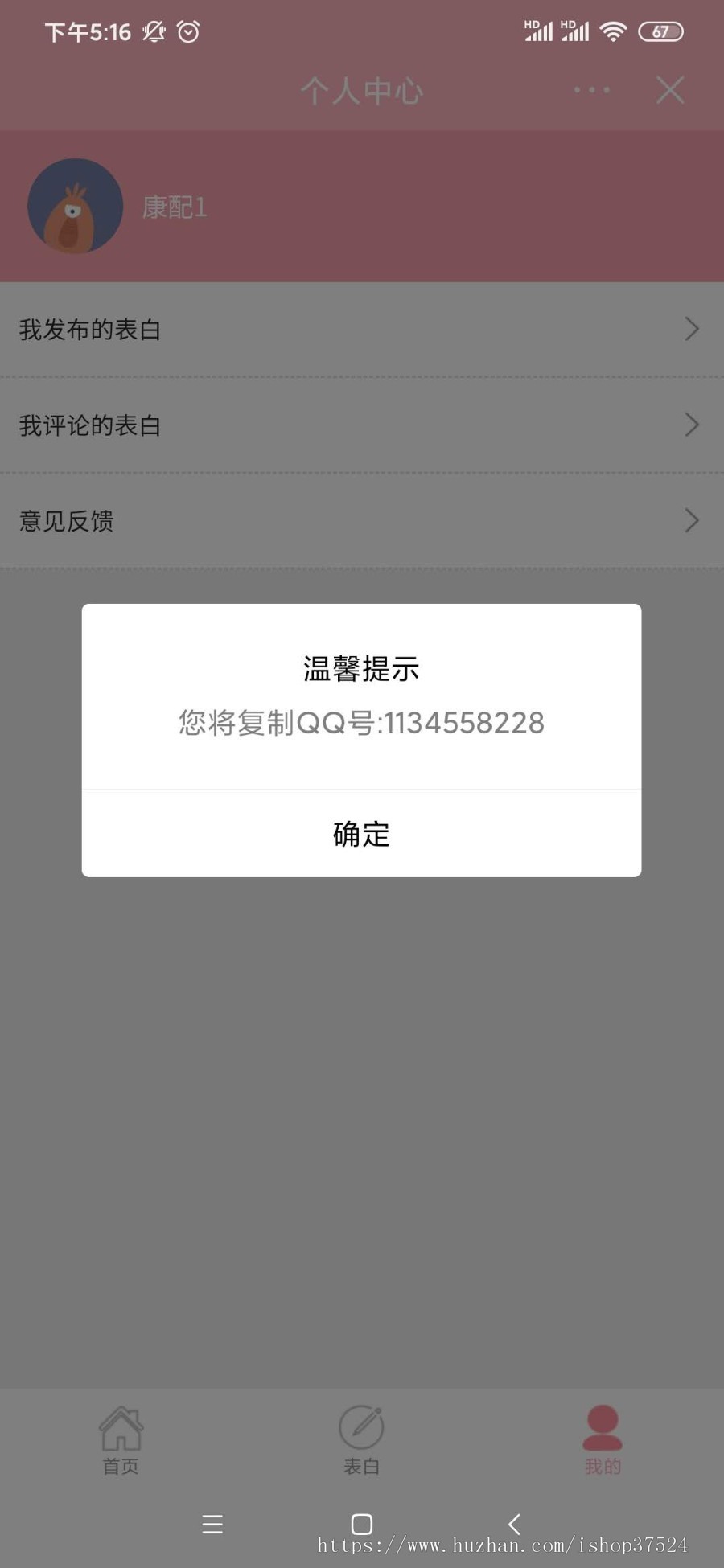The width and height of the screenshot is (724, 1568).
Task: Confirm the dialog with 确定
Action: (x=361, y=834)
